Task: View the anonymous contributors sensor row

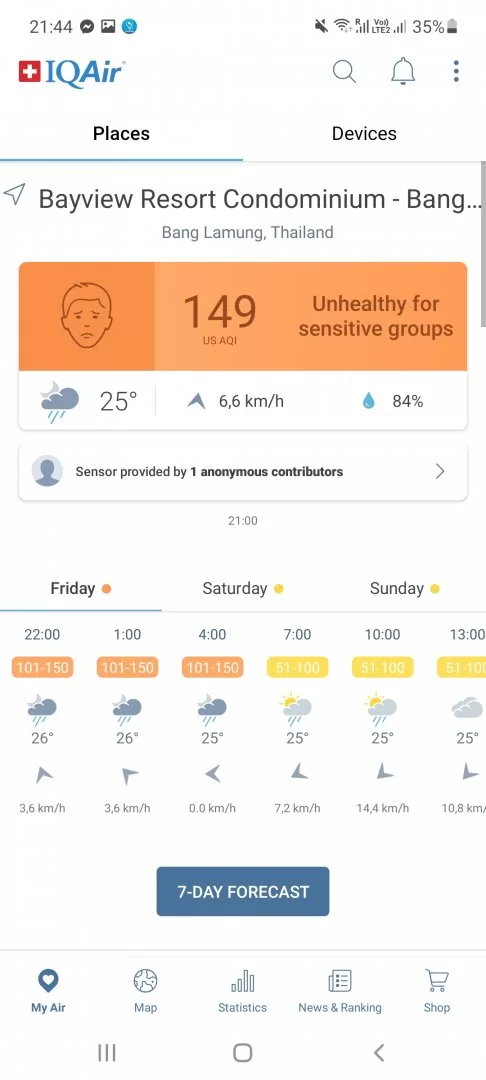Action: (243, 472)
